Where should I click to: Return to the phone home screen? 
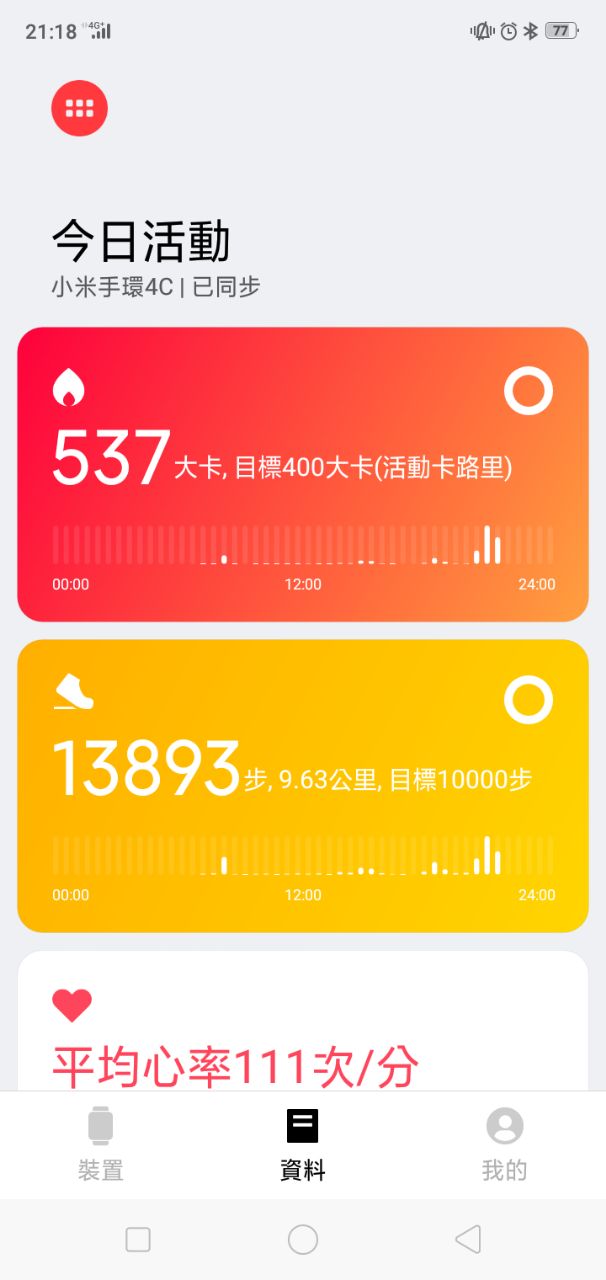(x=302, y=1240)
